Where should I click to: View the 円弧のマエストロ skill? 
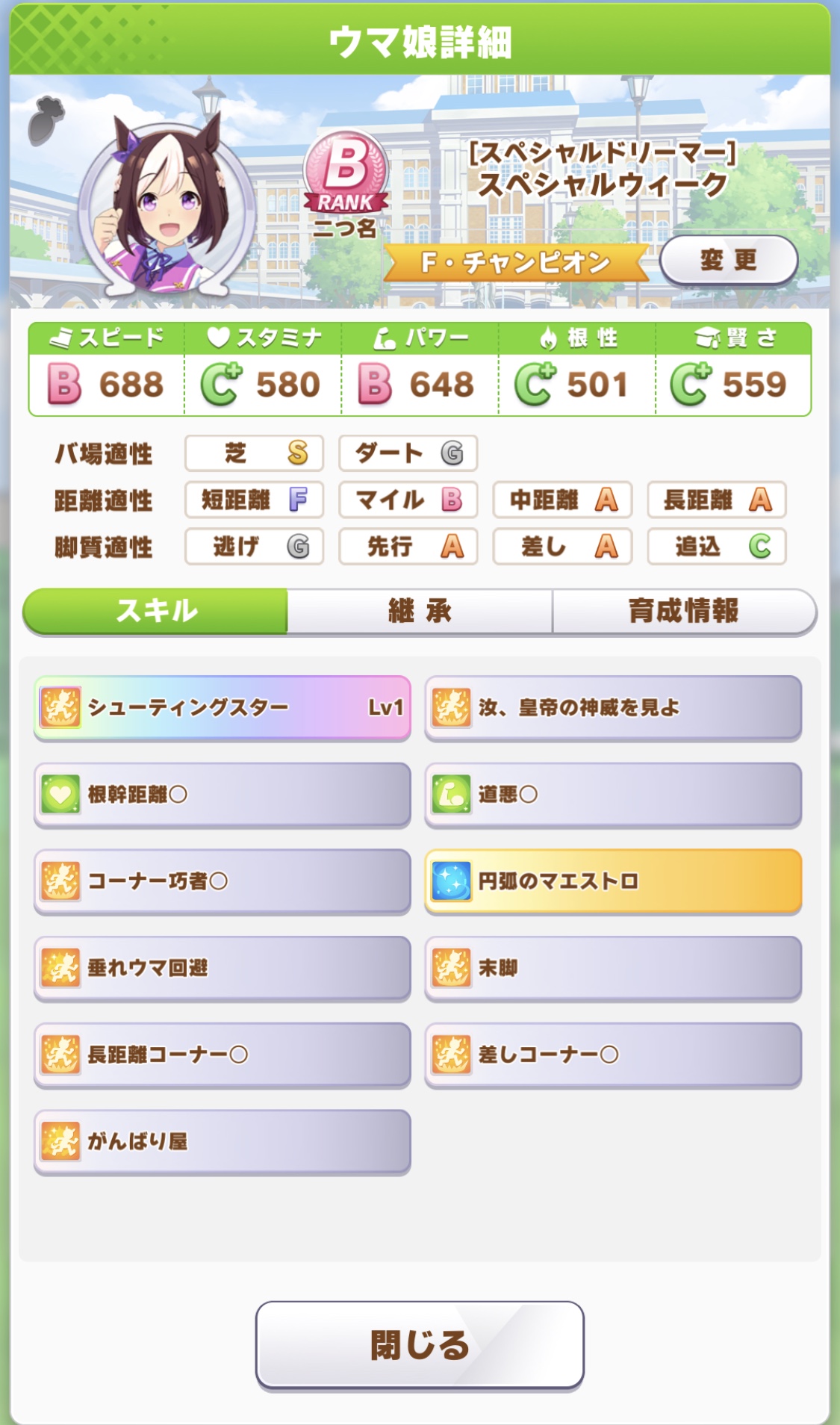click(x=613, y=881)
